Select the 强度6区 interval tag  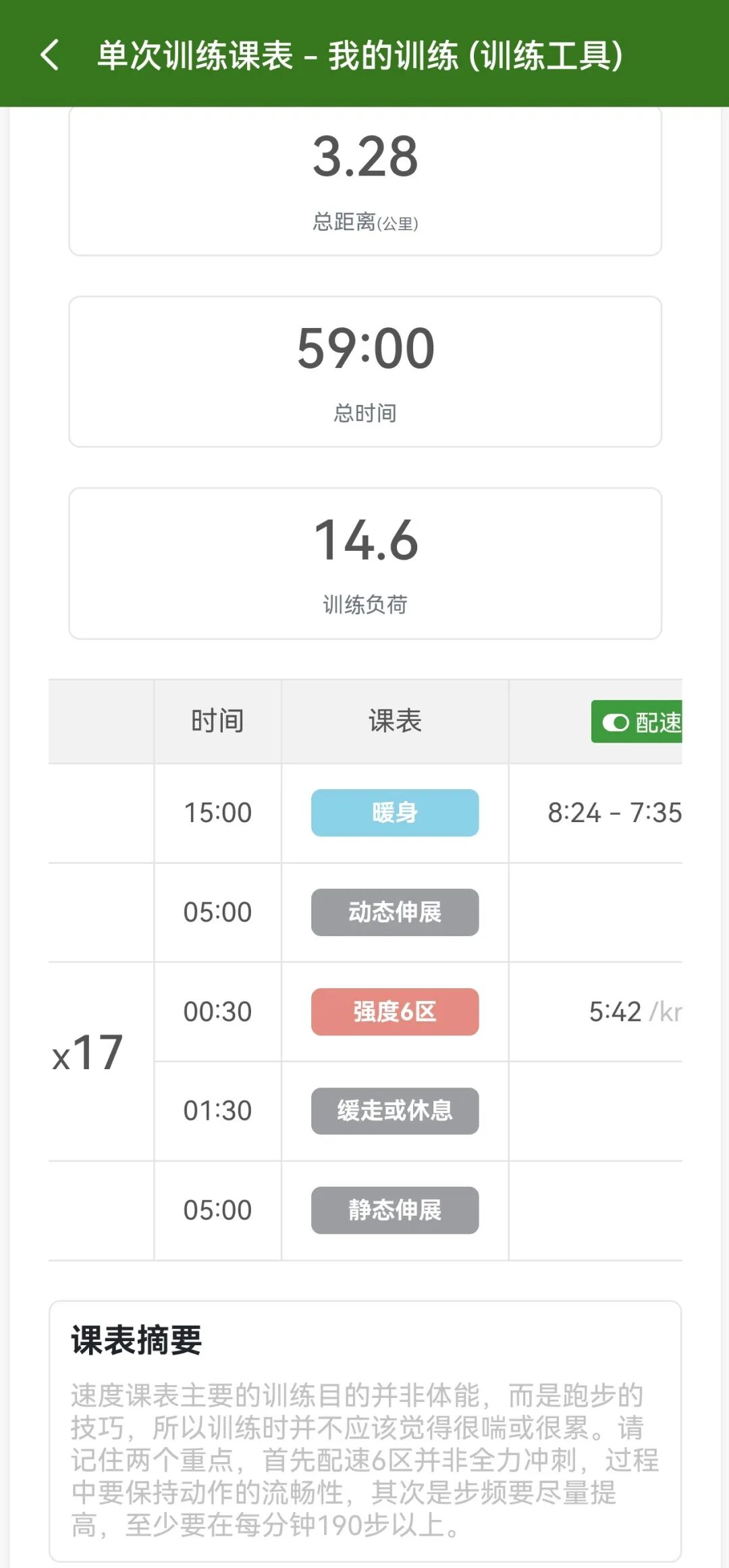395,1011
